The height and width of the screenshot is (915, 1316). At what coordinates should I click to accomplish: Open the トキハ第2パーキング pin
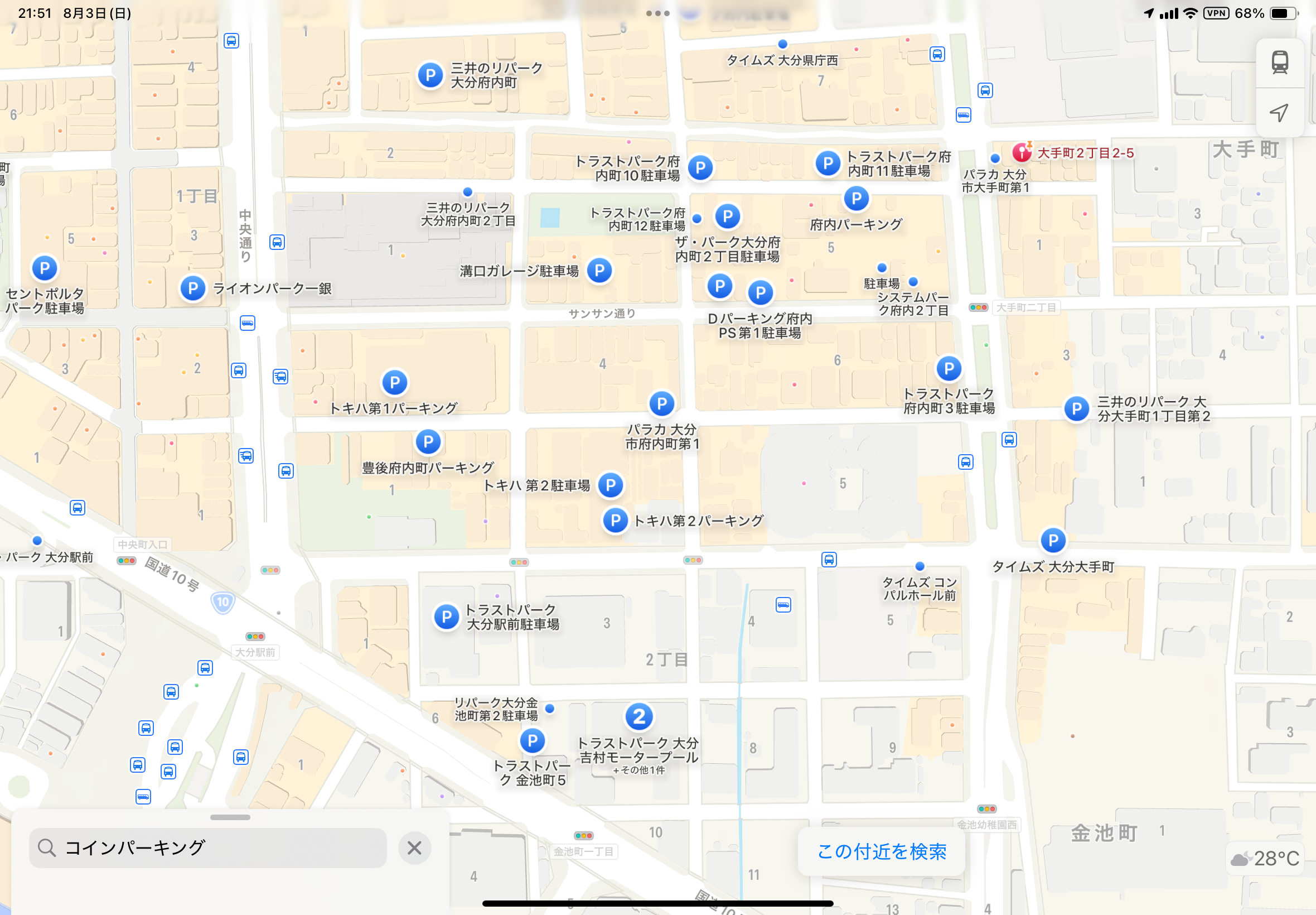point(615,521)
